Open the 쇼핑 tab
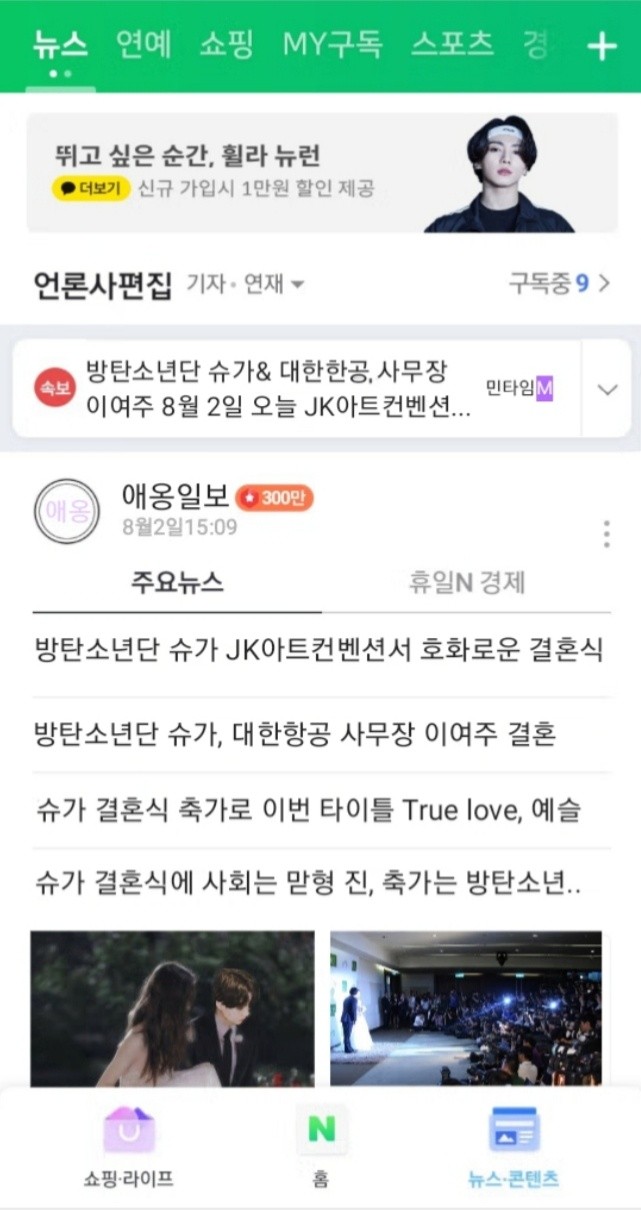641x1210 pixels. click(226, 45)
